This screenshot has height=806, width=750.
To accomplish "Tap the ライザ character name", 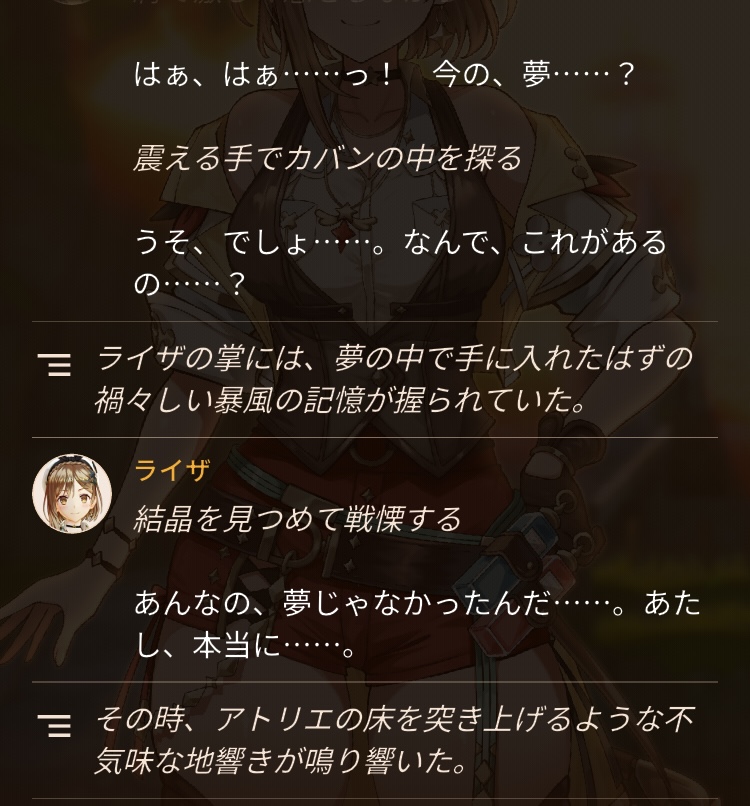I will [172, 470].
